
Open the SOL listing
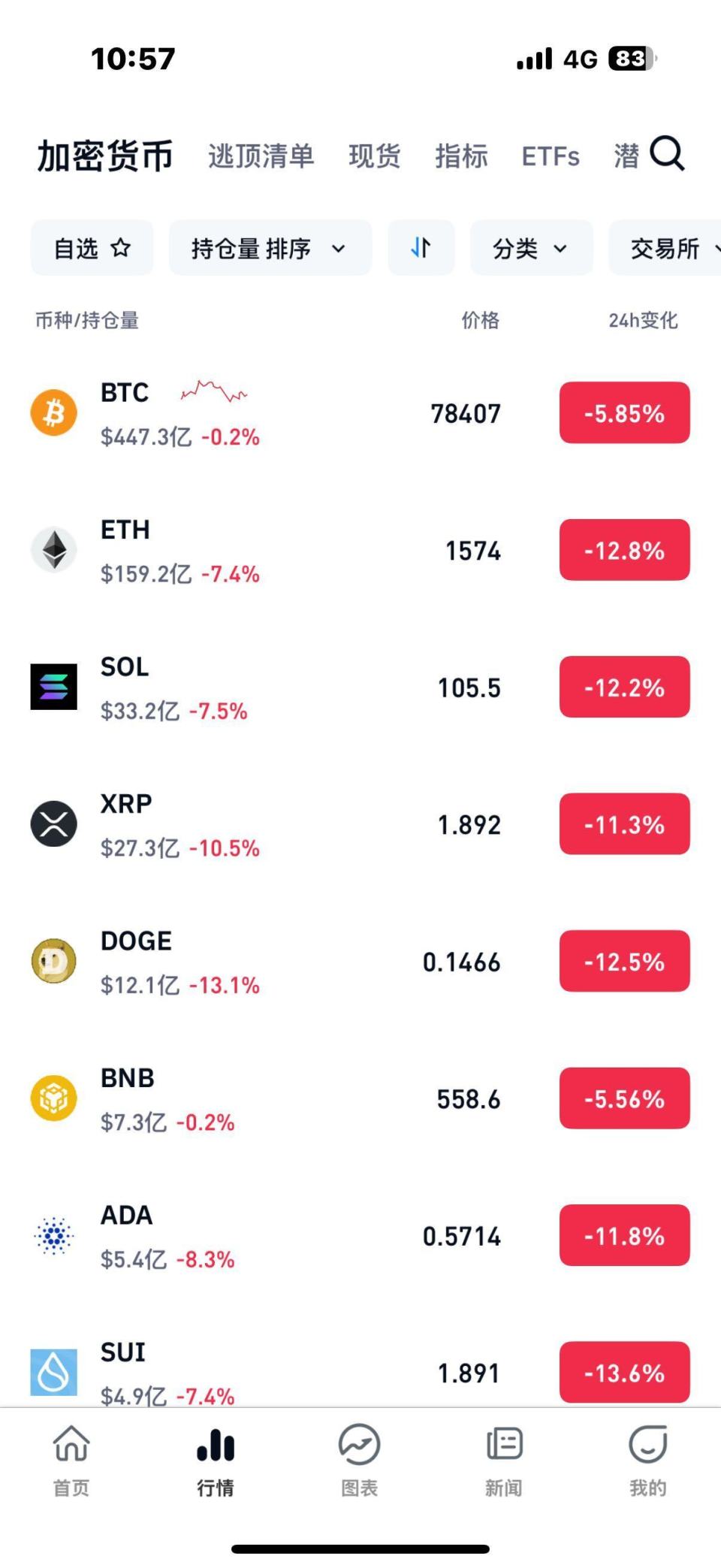[300, 687]
